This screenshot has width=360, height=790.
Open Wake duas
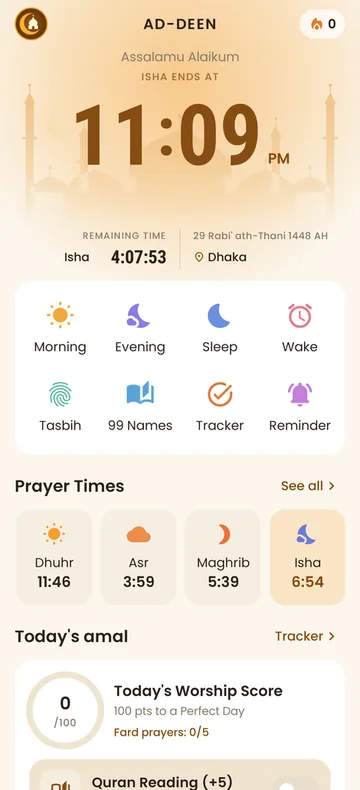(x=300, y=328)
